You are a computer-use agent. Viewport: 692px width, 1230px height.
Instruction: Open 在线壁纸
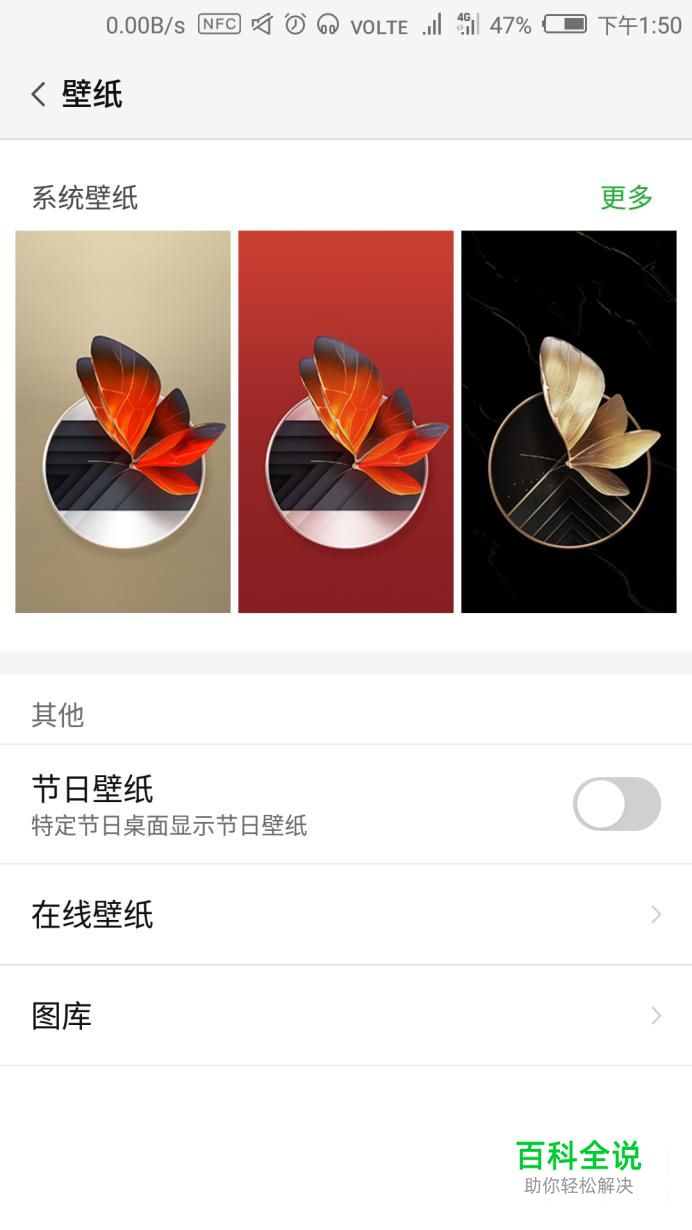point(346,915)
